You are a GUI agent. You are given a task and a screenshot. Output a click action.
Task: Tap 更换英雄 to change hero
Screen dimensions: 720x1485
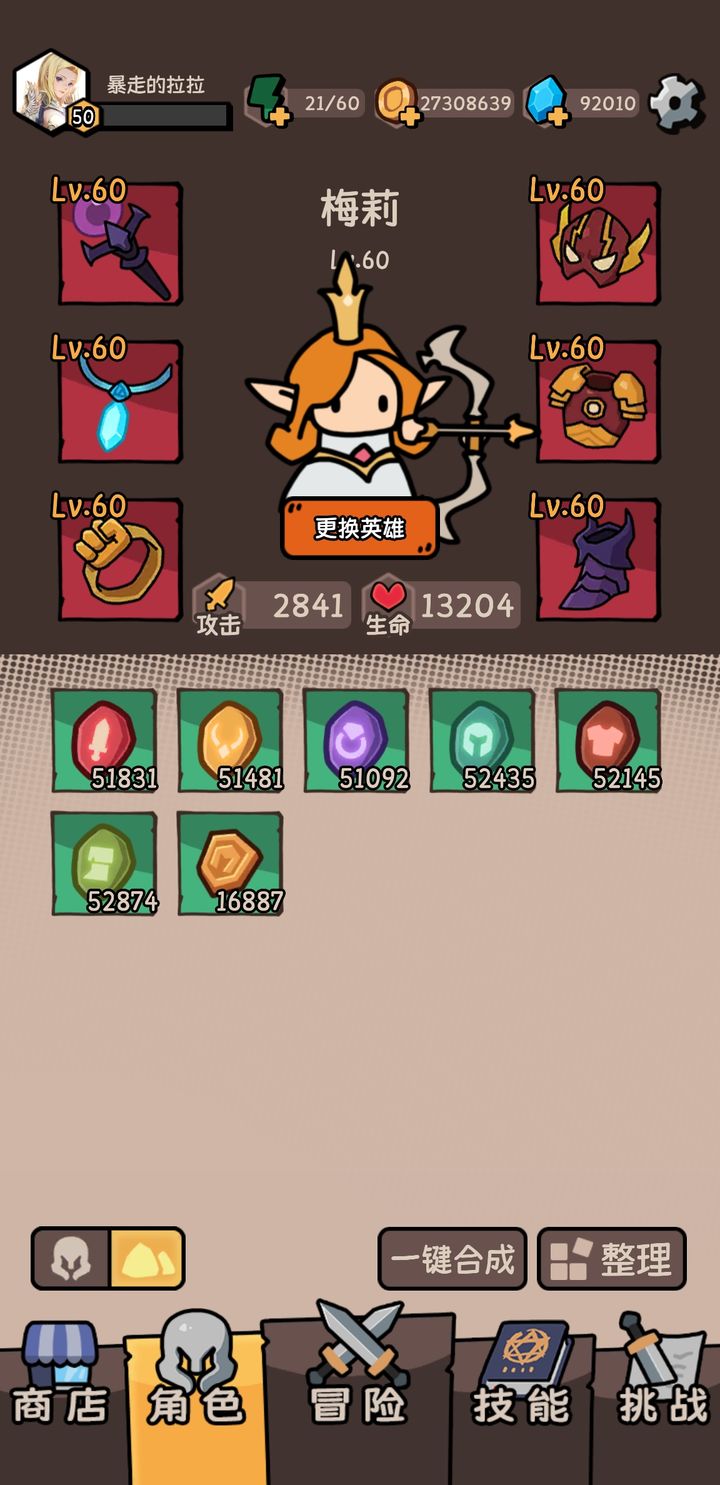click(x=360, y=528)
